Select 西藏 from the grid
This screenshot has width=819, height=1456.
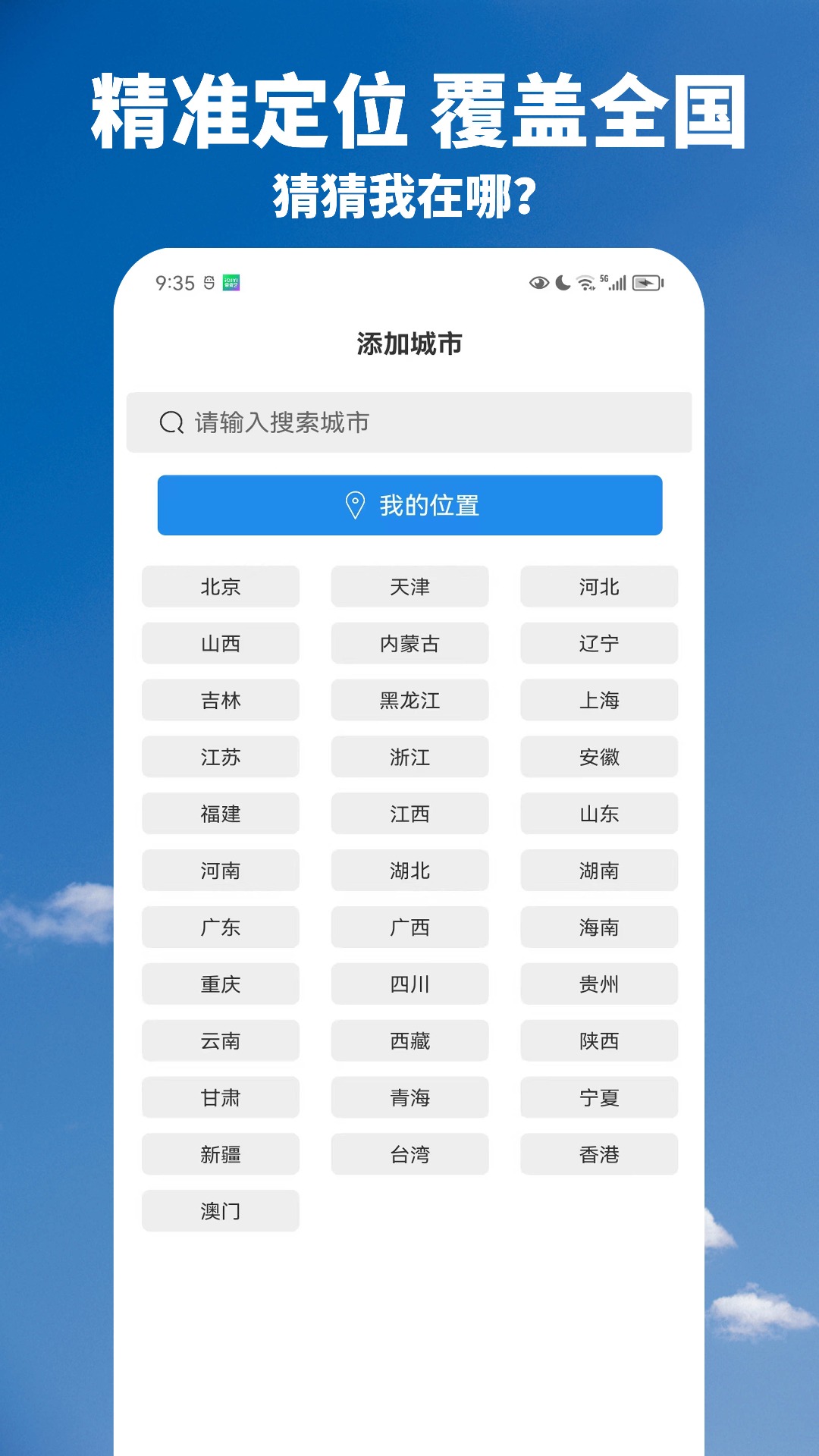tap(409, 1040)
